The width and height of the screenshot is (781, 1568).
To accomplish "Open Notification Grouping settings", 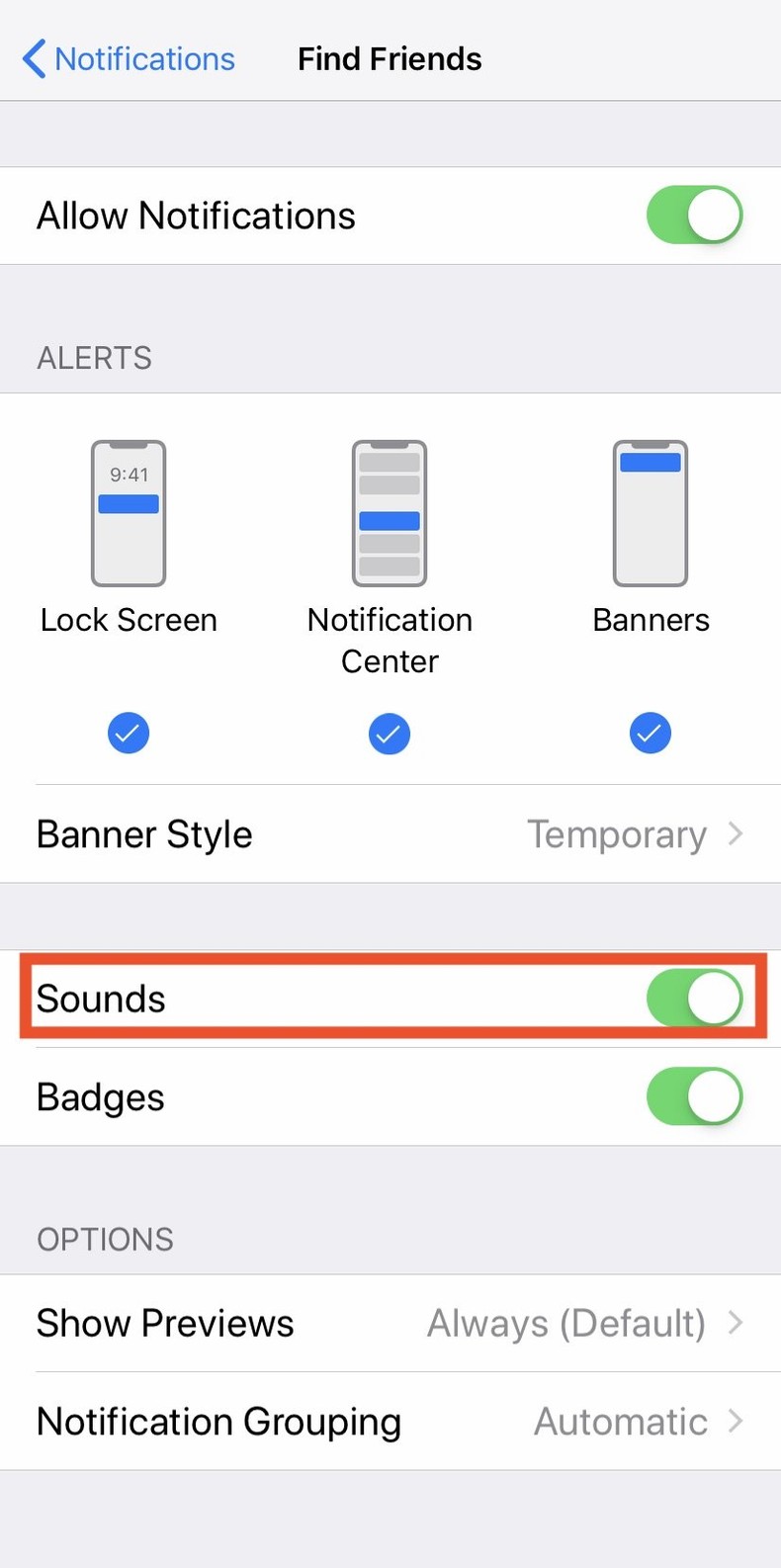I will tap(390, 1422).
